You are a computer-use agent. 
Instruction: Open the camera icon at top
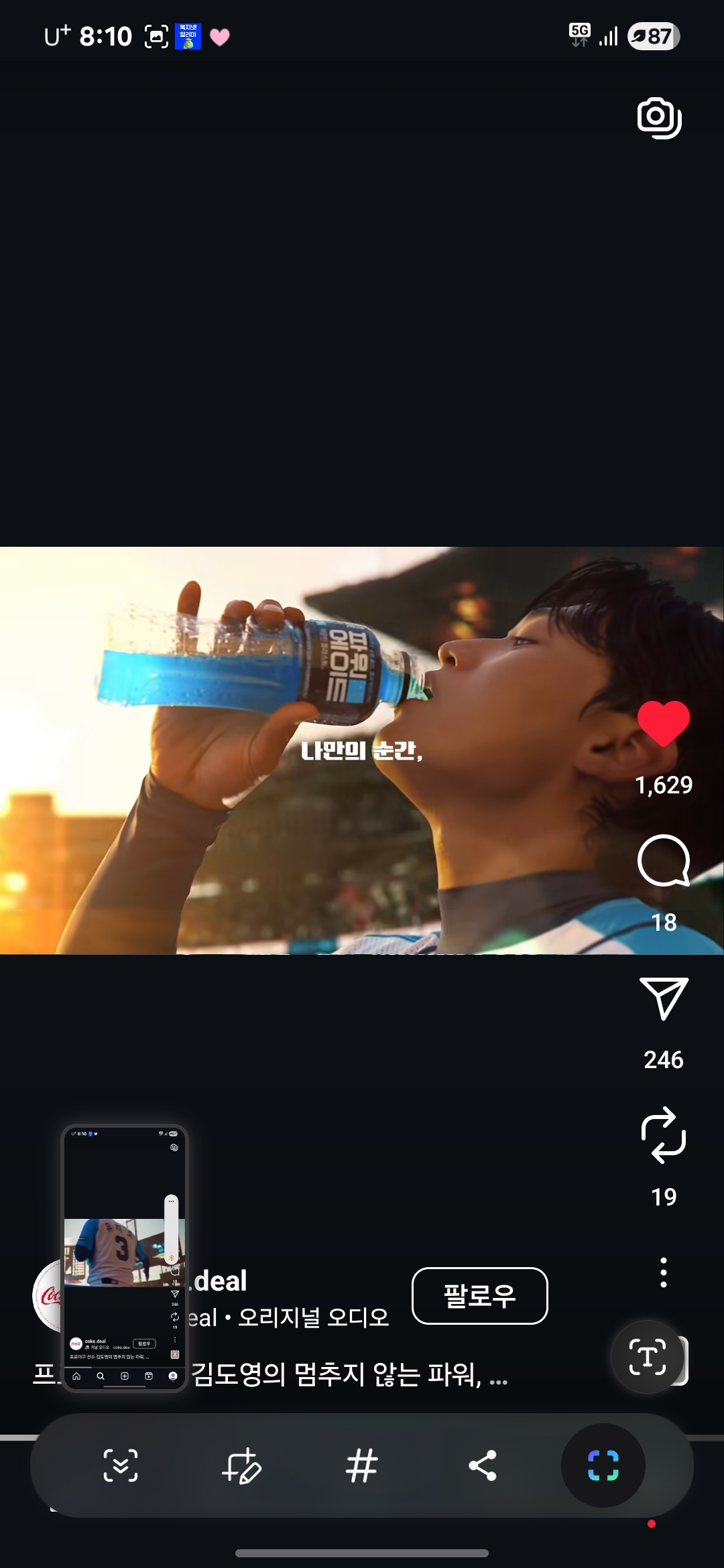[659, 118]
